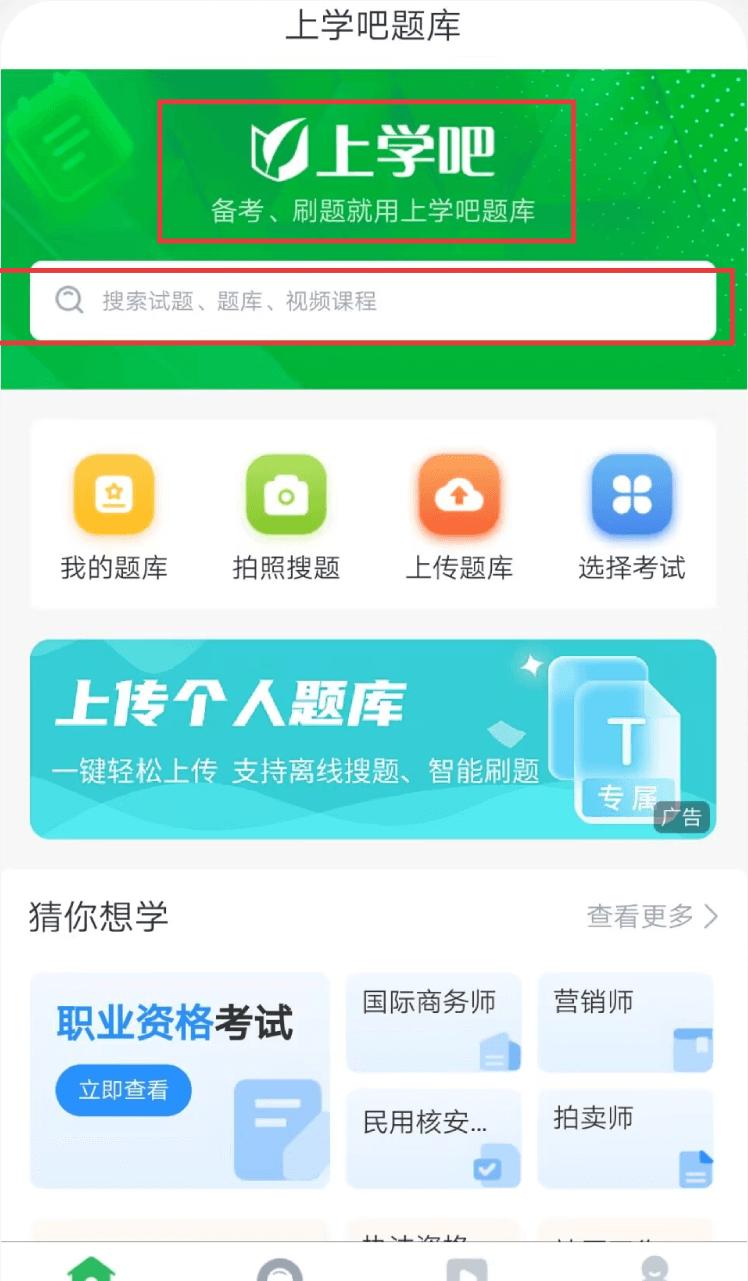Open 选择考试
748x1281 pixels.
(x=631, y=518)
